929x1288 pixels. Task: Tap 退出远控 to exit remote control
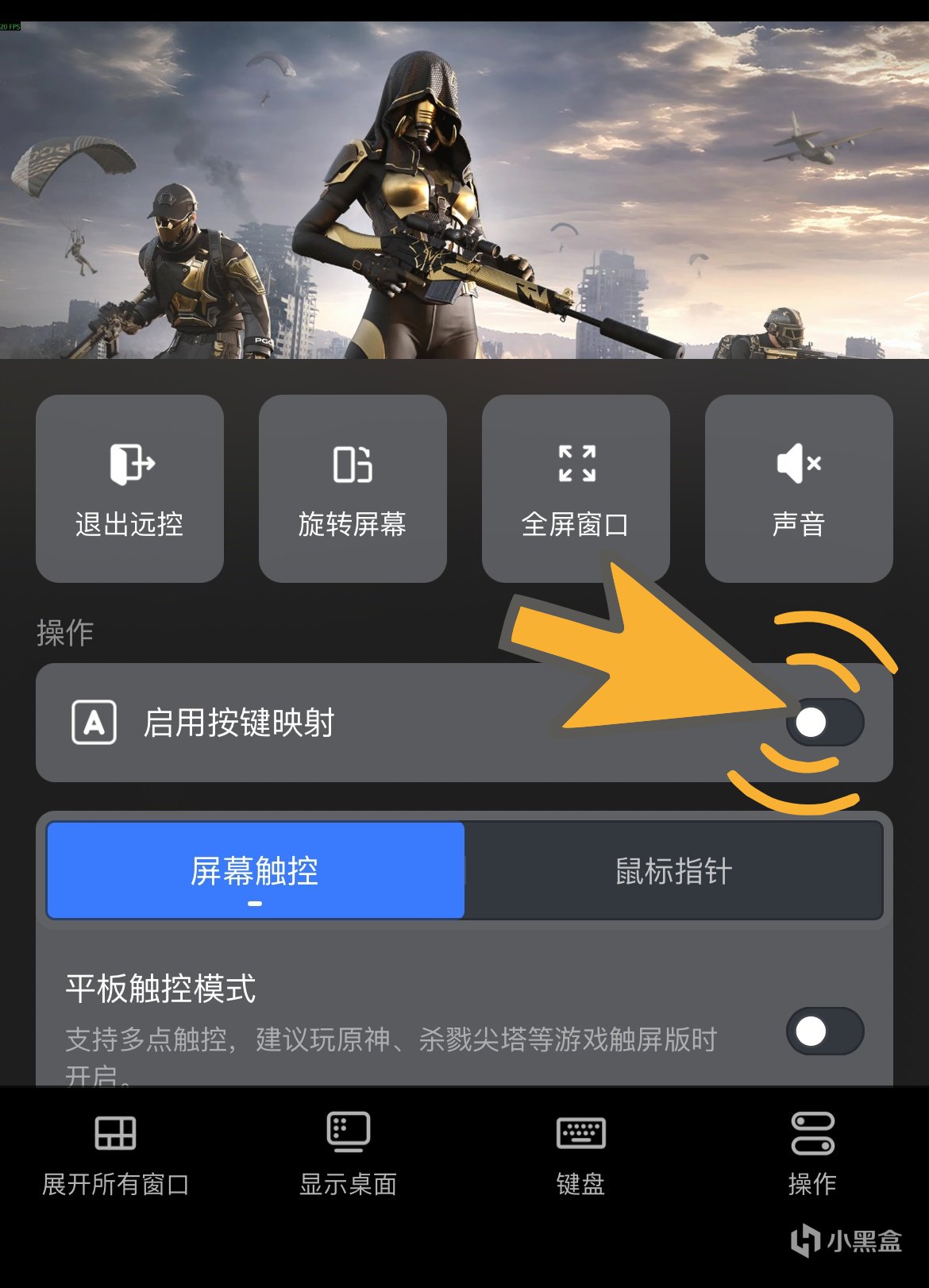tap(129, 488)
